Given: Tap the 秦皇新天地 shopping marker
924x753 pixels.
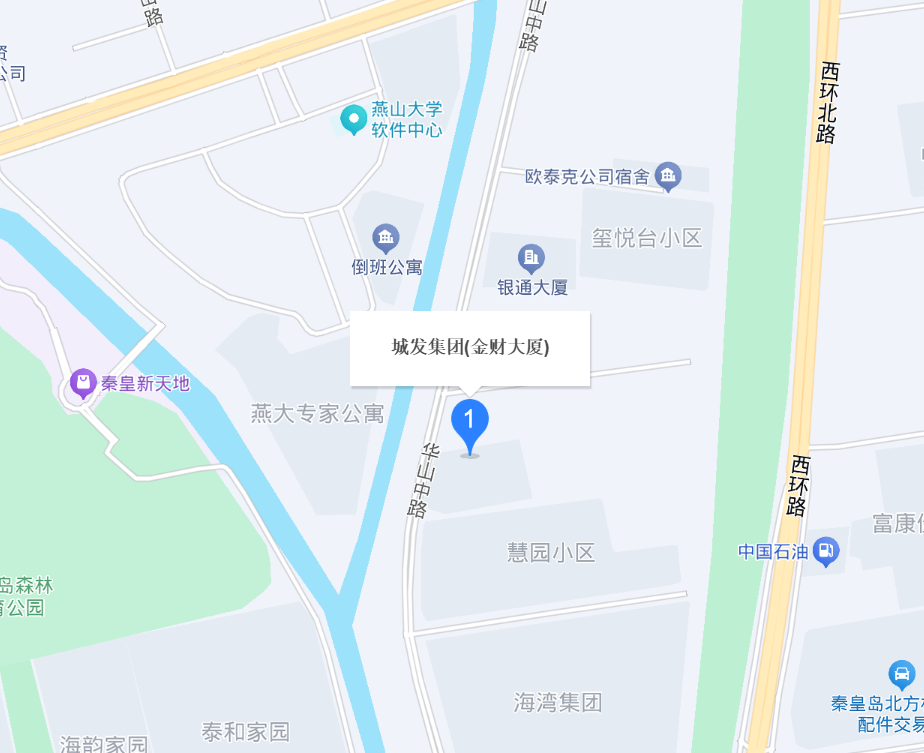Looking at the screenshot, I should click(x=83, y=383).
